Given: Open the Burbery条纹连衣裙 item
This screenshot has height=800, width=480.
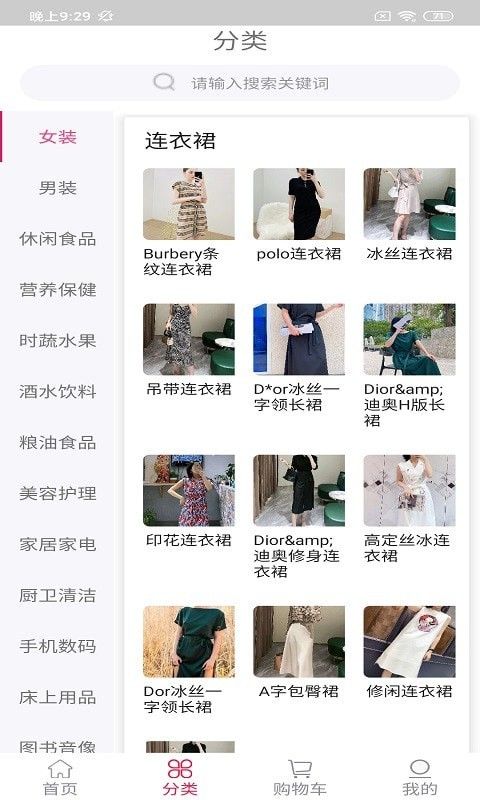Looking at the screenshot, I should [x=189, y=222].
